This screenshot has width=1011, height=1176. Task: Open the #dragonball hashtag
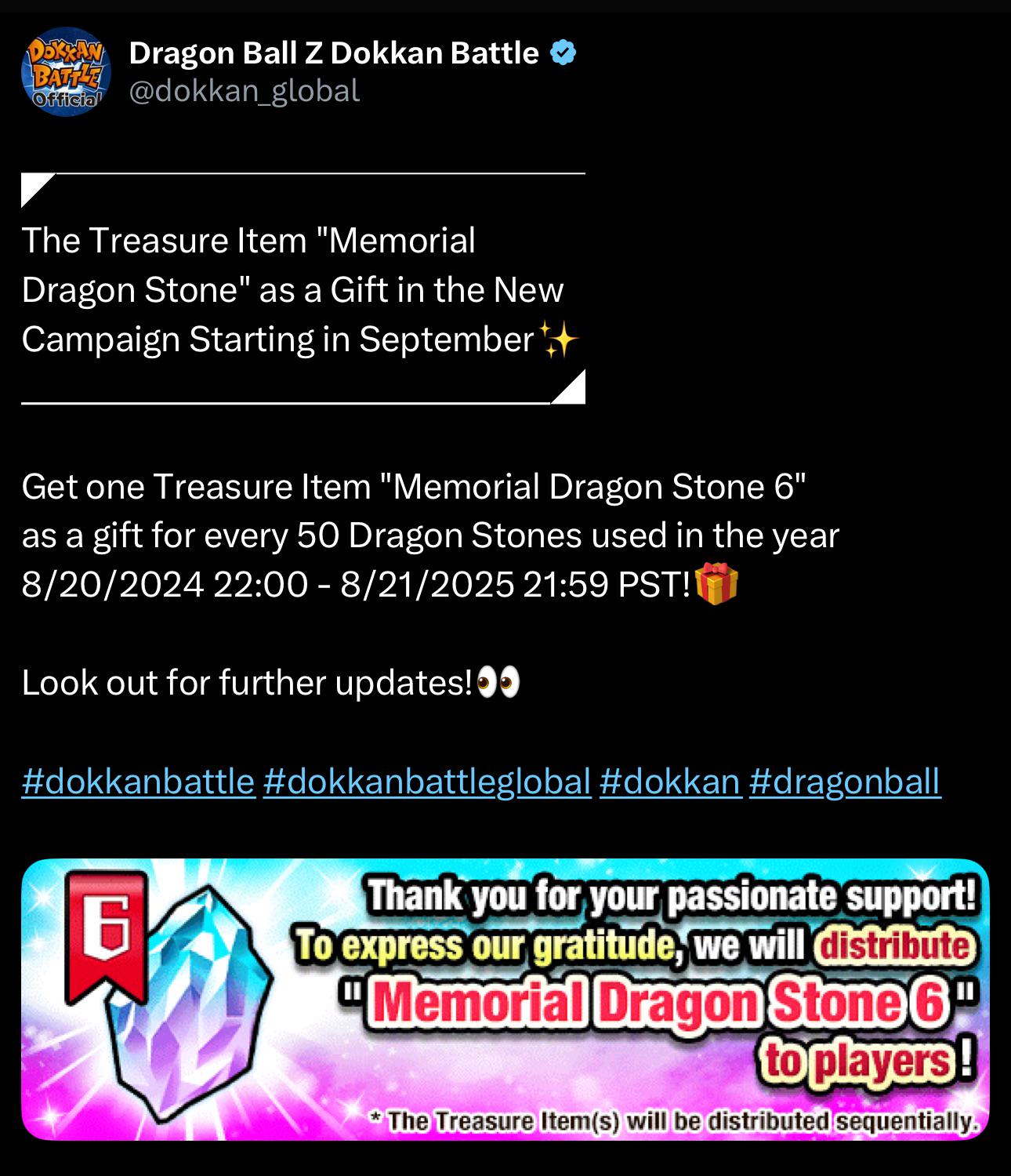tap(845, 781)
